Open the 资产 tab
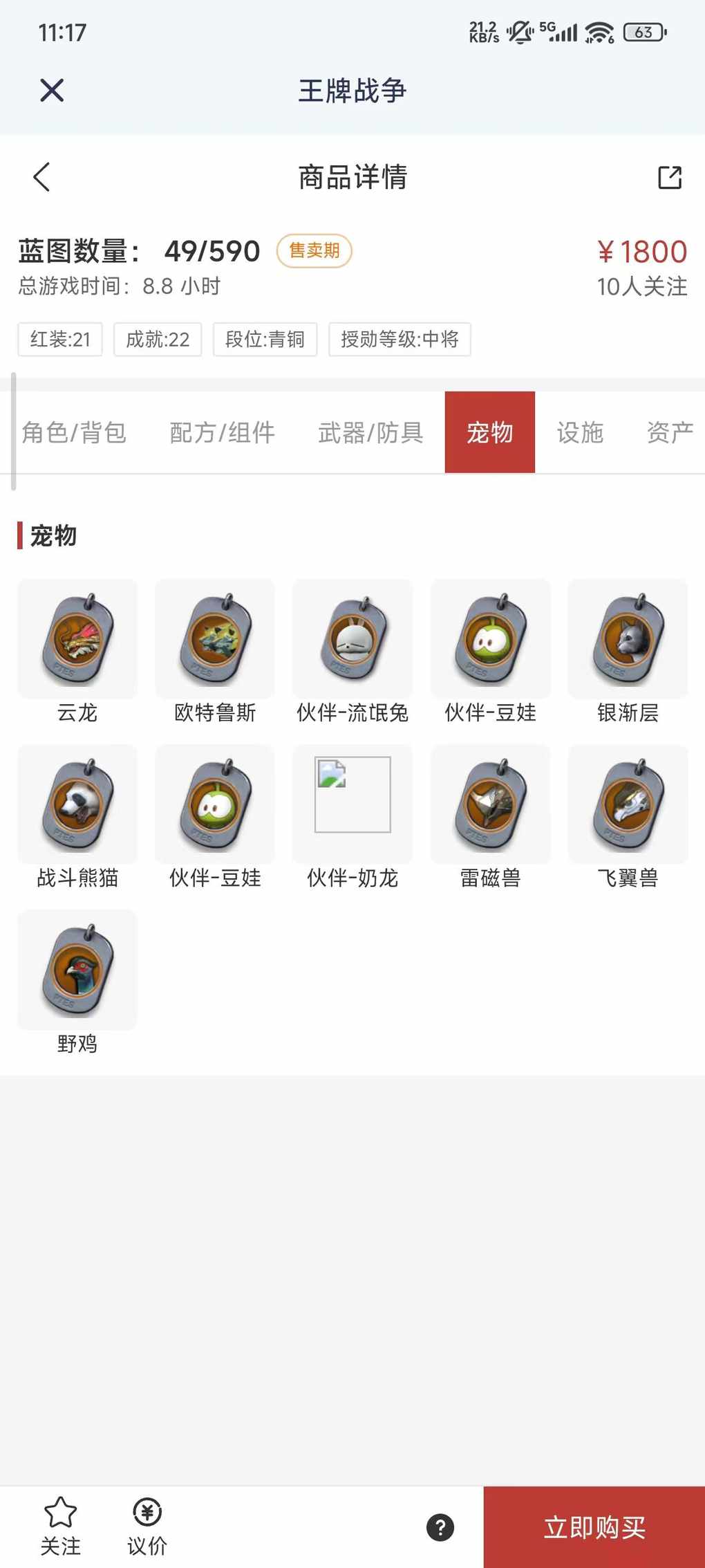 [669, 433]
